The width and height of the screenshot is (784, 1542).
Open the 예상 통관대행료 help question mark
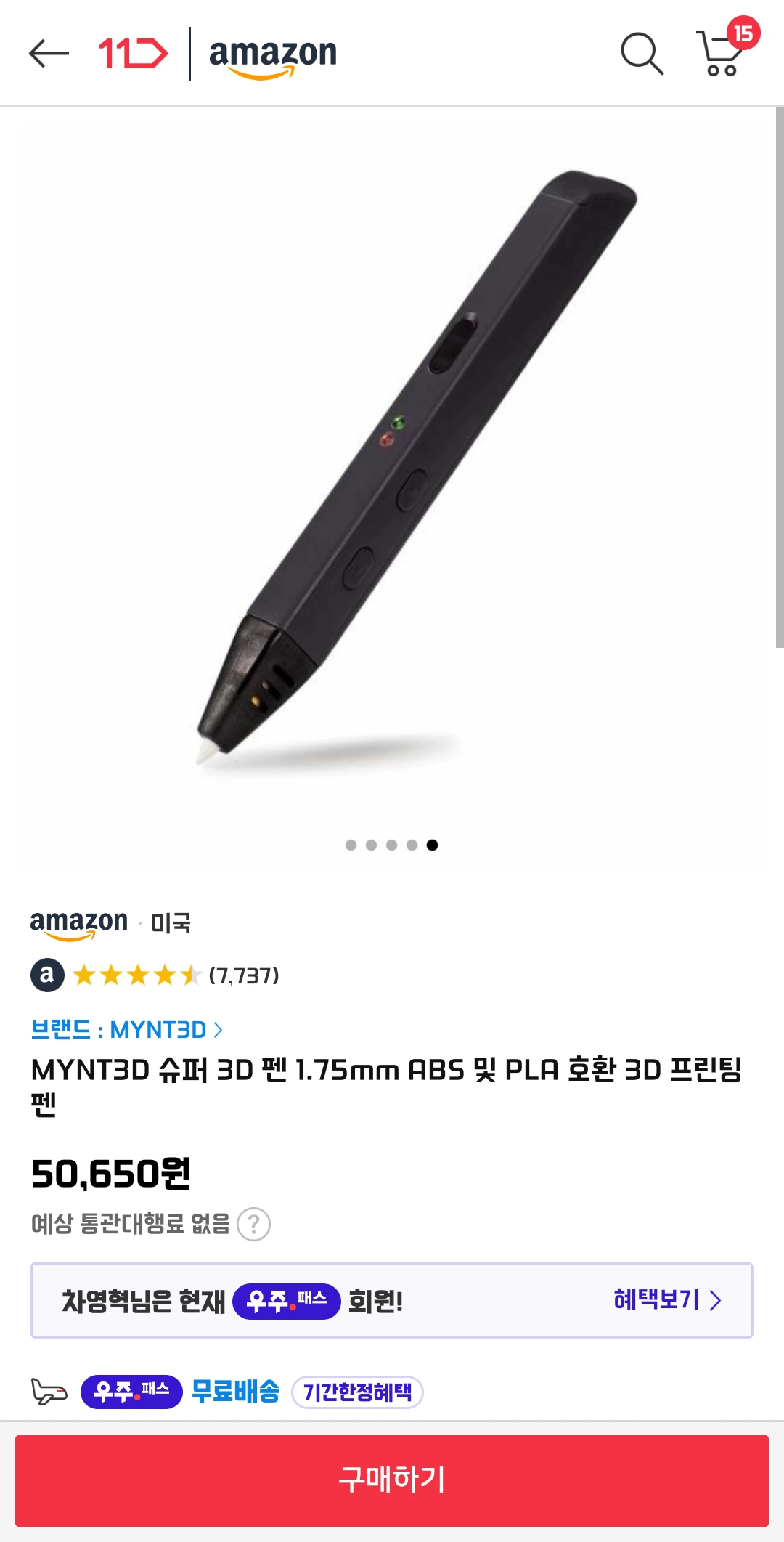(x=254, y=1225)
